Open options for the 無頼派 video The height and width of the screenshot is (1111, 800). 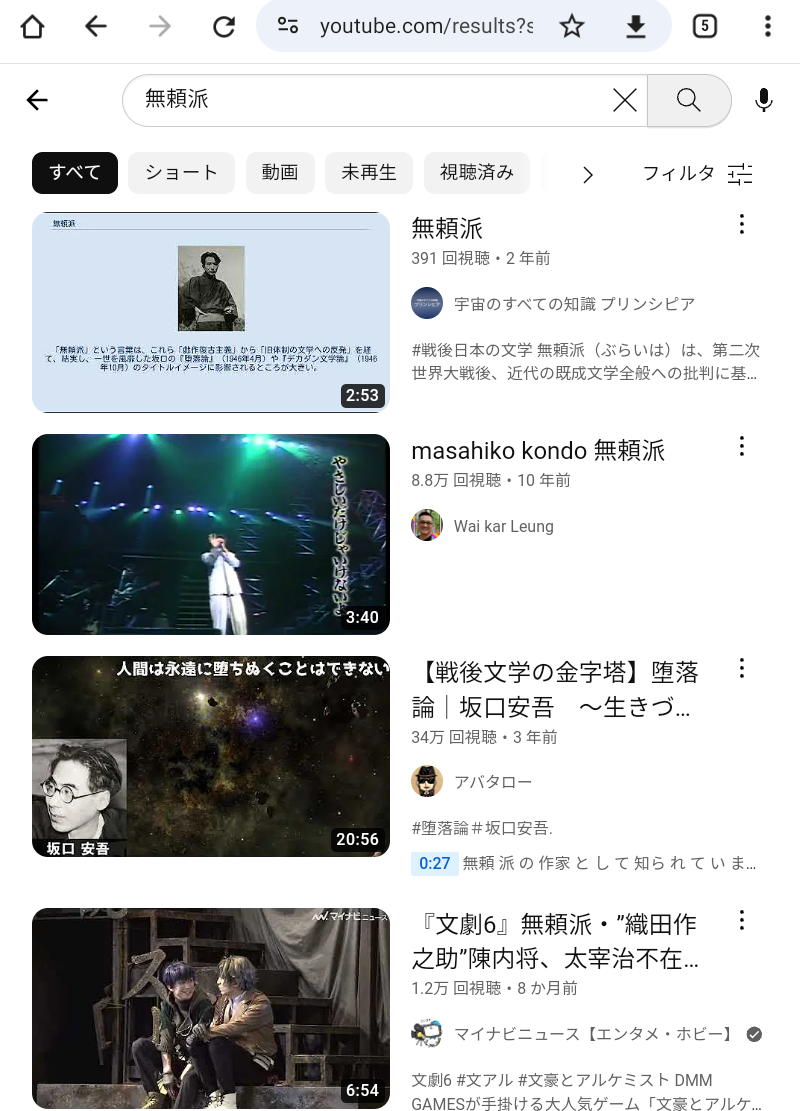click(x=741, y=224)
